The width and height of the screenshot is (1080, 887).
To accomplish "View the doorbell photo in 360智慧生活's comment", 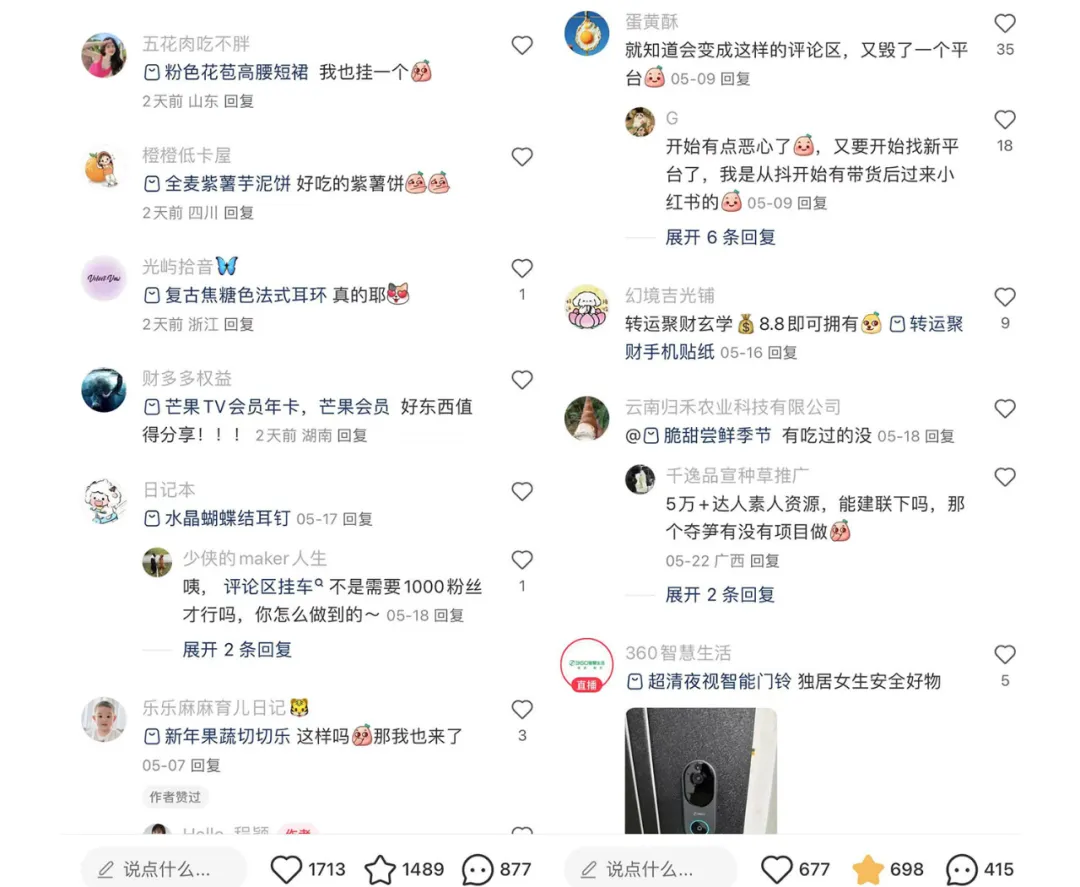I will 701,770.
